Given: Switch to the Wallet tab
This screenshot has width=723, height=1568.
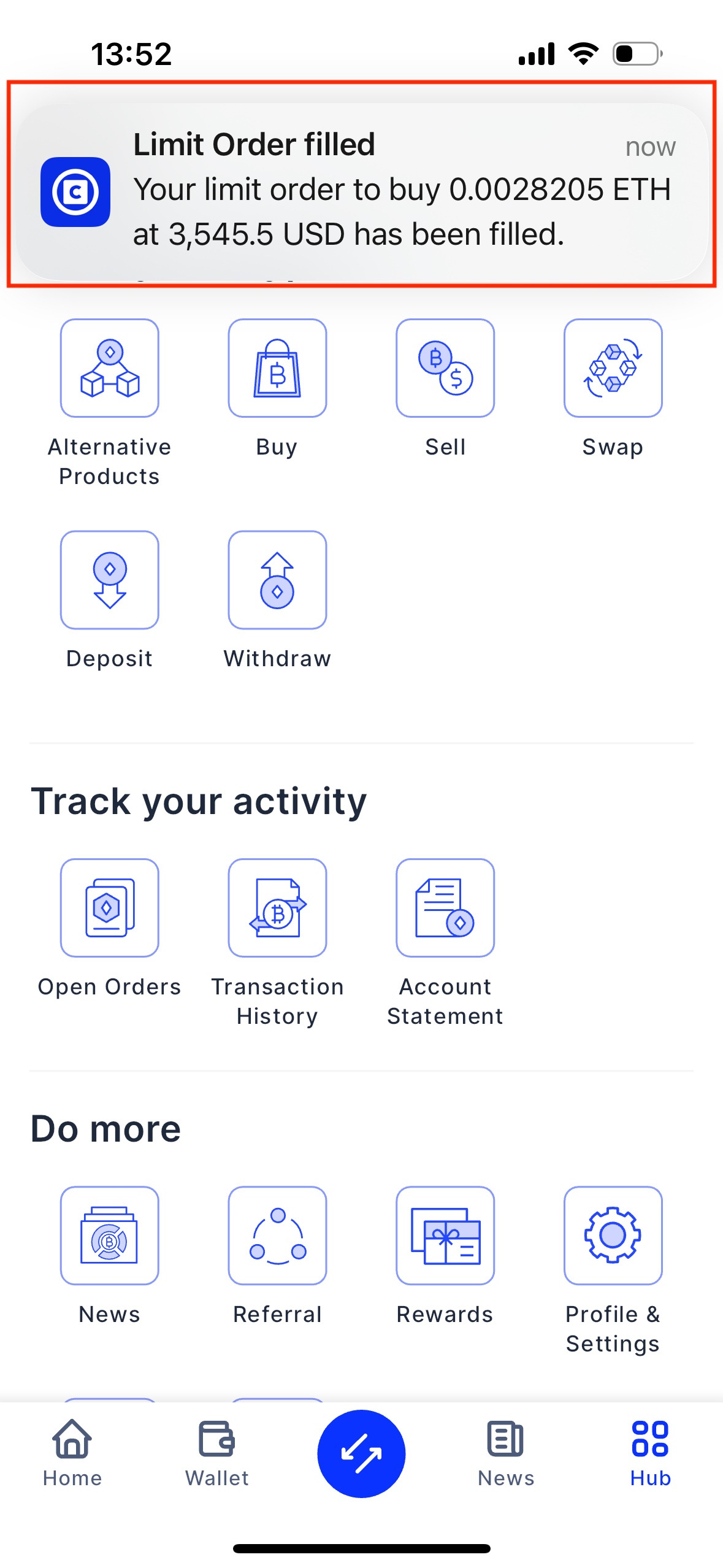Looking at the screenshot, I should (217, 1453).
